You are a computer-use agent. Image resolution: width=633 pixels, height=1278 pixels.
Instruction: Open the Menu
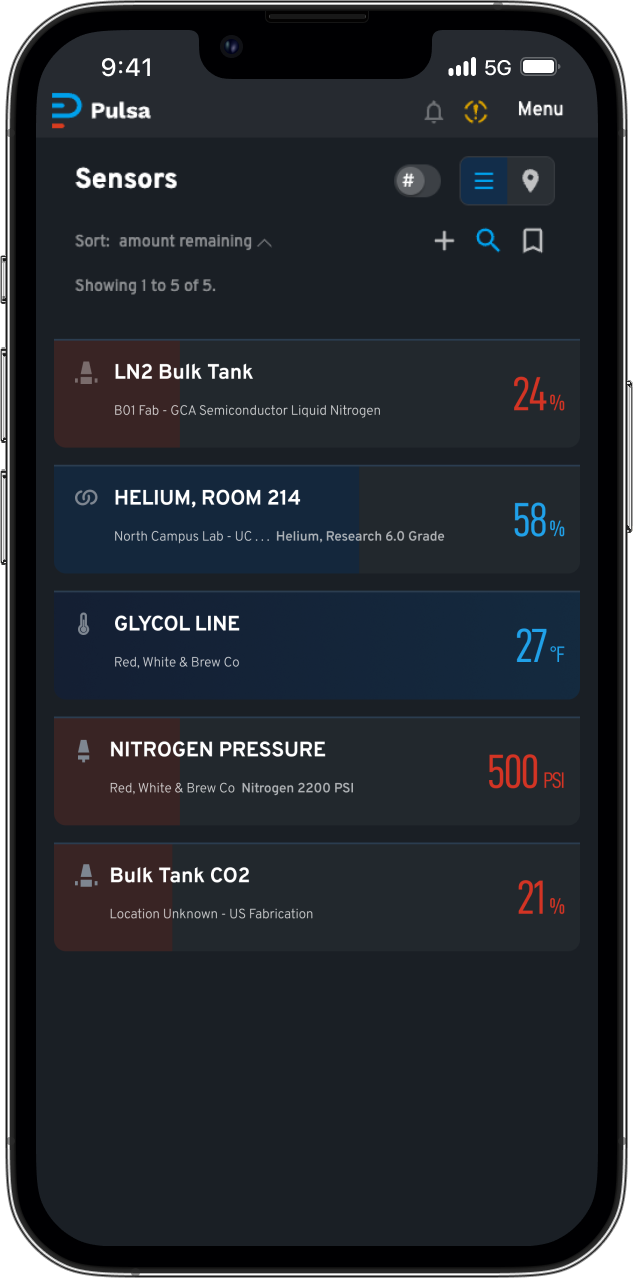tap(540, 109)
